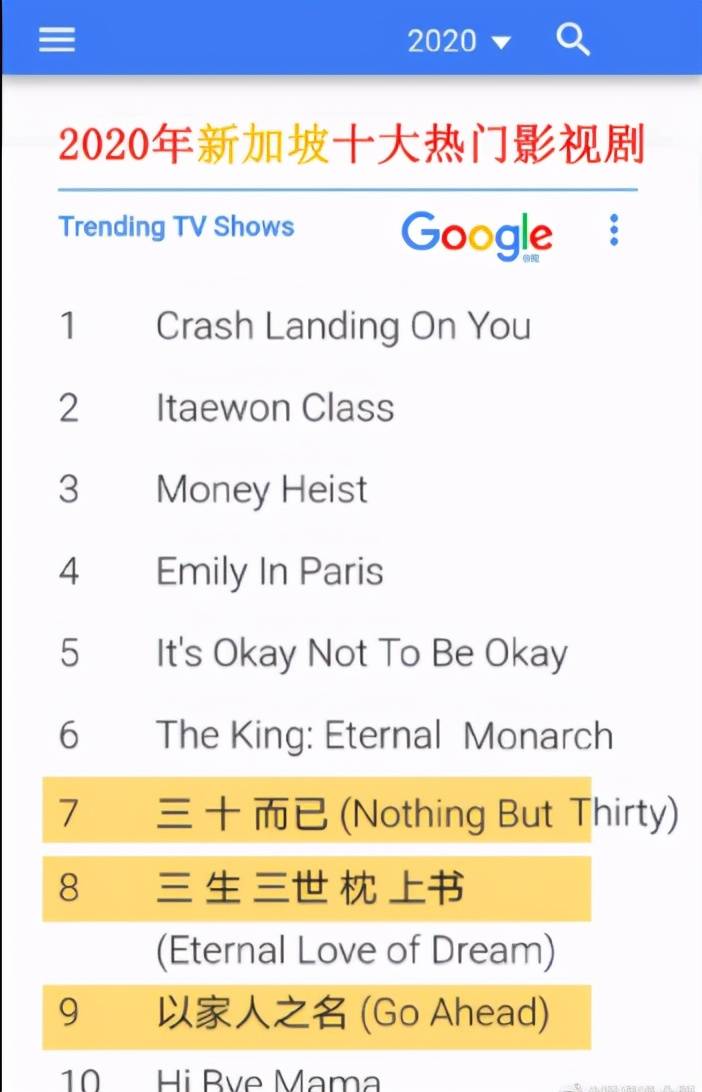
Task: Open the Money Heist entry
Action: [x=262, y=490]
